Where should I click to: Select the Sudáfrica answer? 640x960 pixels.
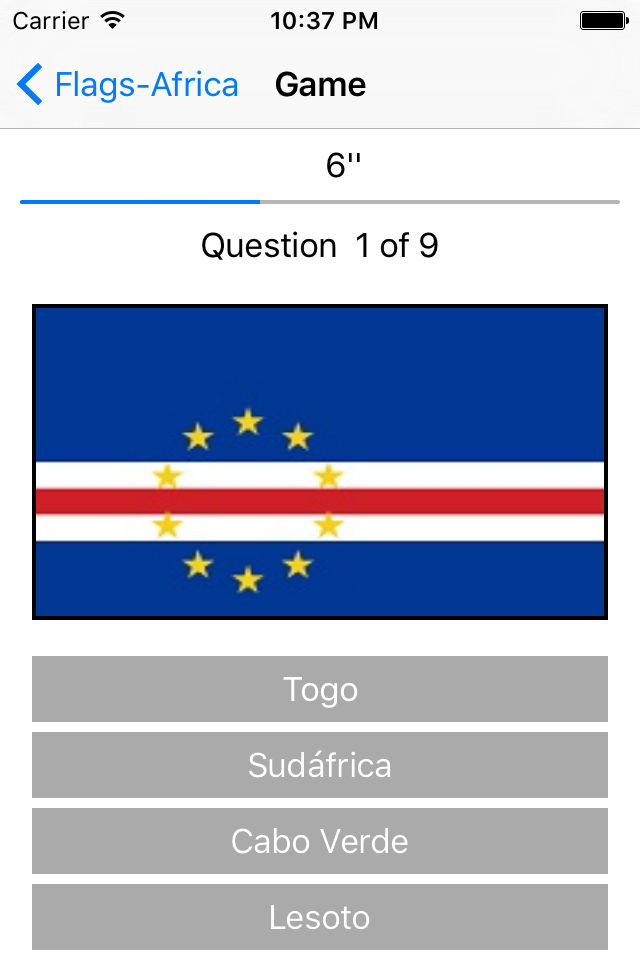point(320,765)
